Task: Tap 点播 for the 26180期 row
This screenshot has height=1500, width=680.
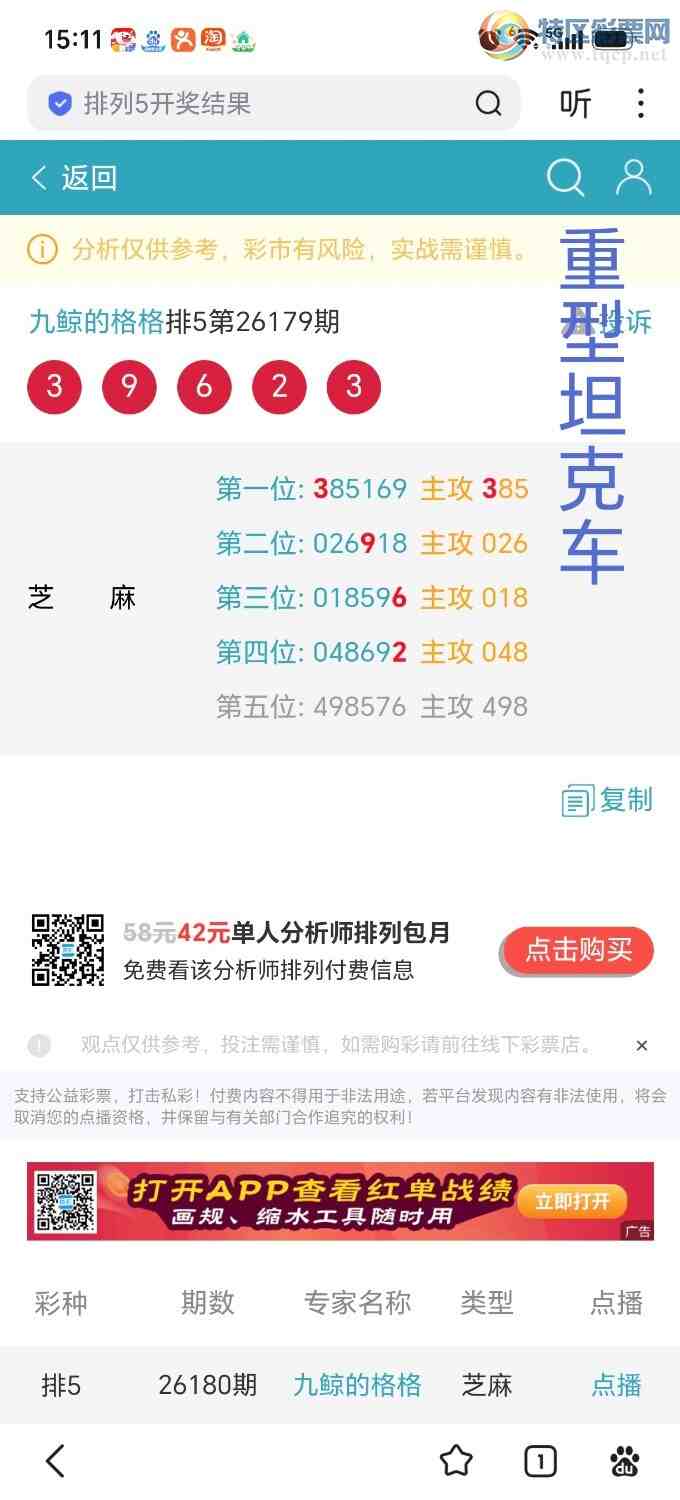Action: [x=616, y=1385]
